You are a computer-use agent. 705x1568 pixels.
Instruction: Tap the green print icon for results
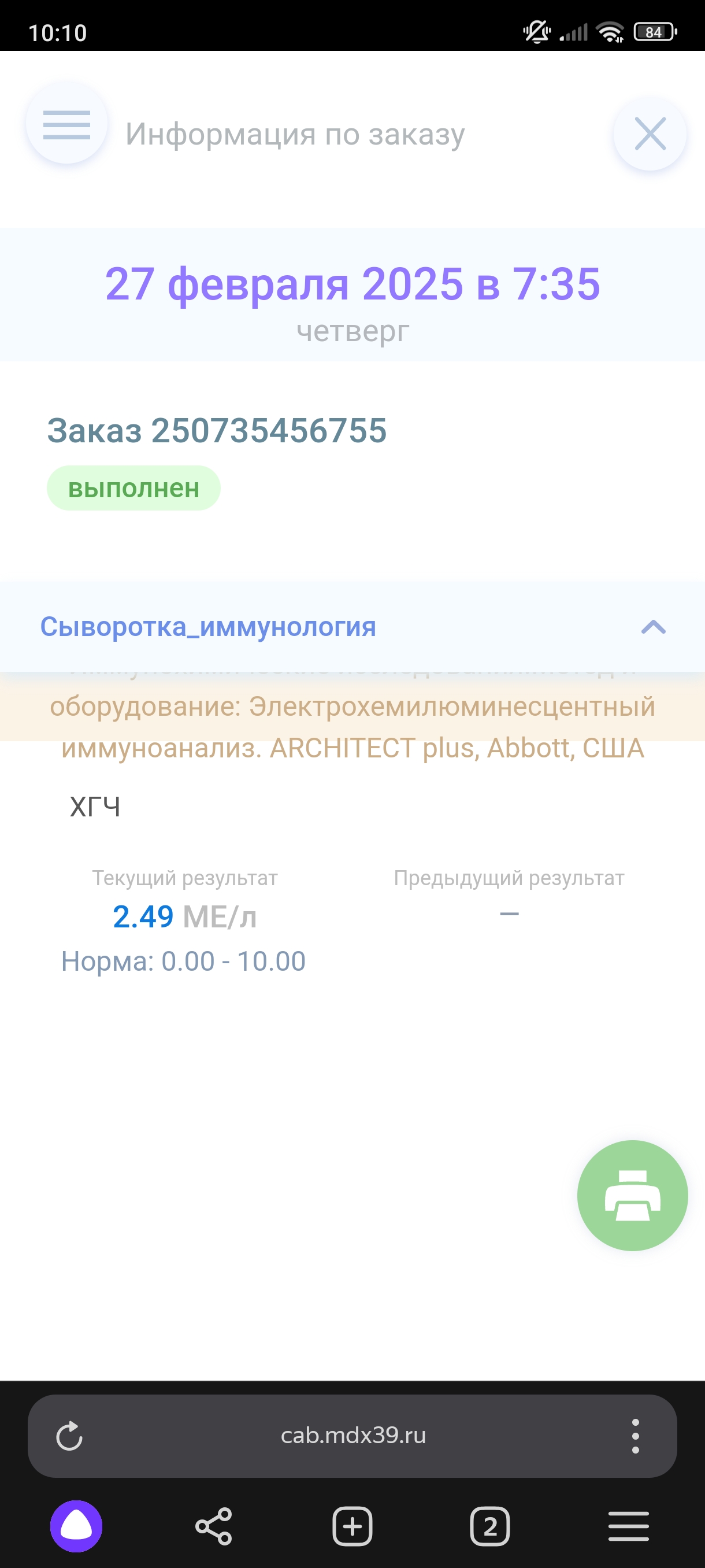(633, 1195)
